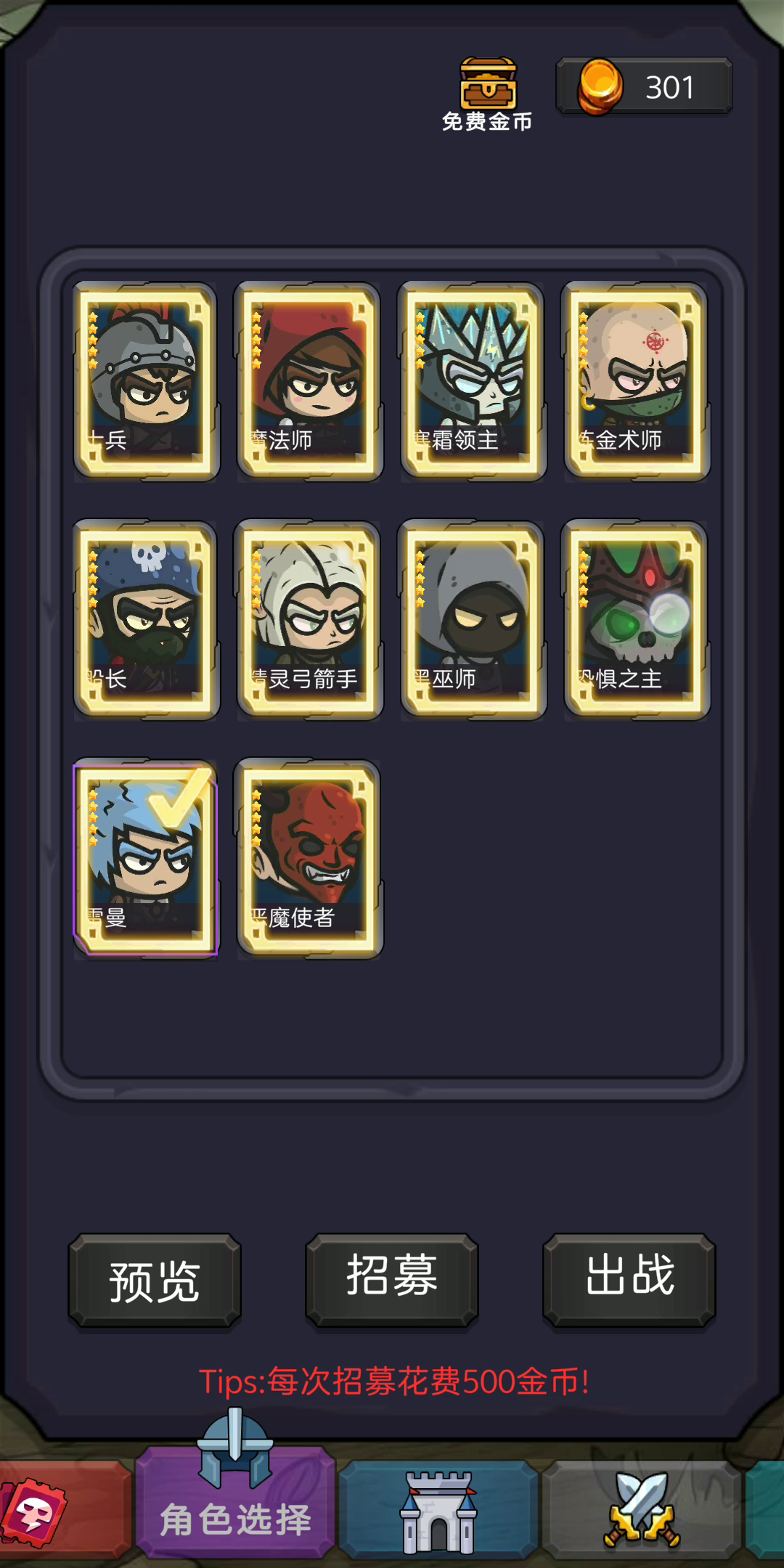Pick the 恐惧之主 skull lord card
This screenshot has height=1568, width=784.
click(x=636, y=620)
